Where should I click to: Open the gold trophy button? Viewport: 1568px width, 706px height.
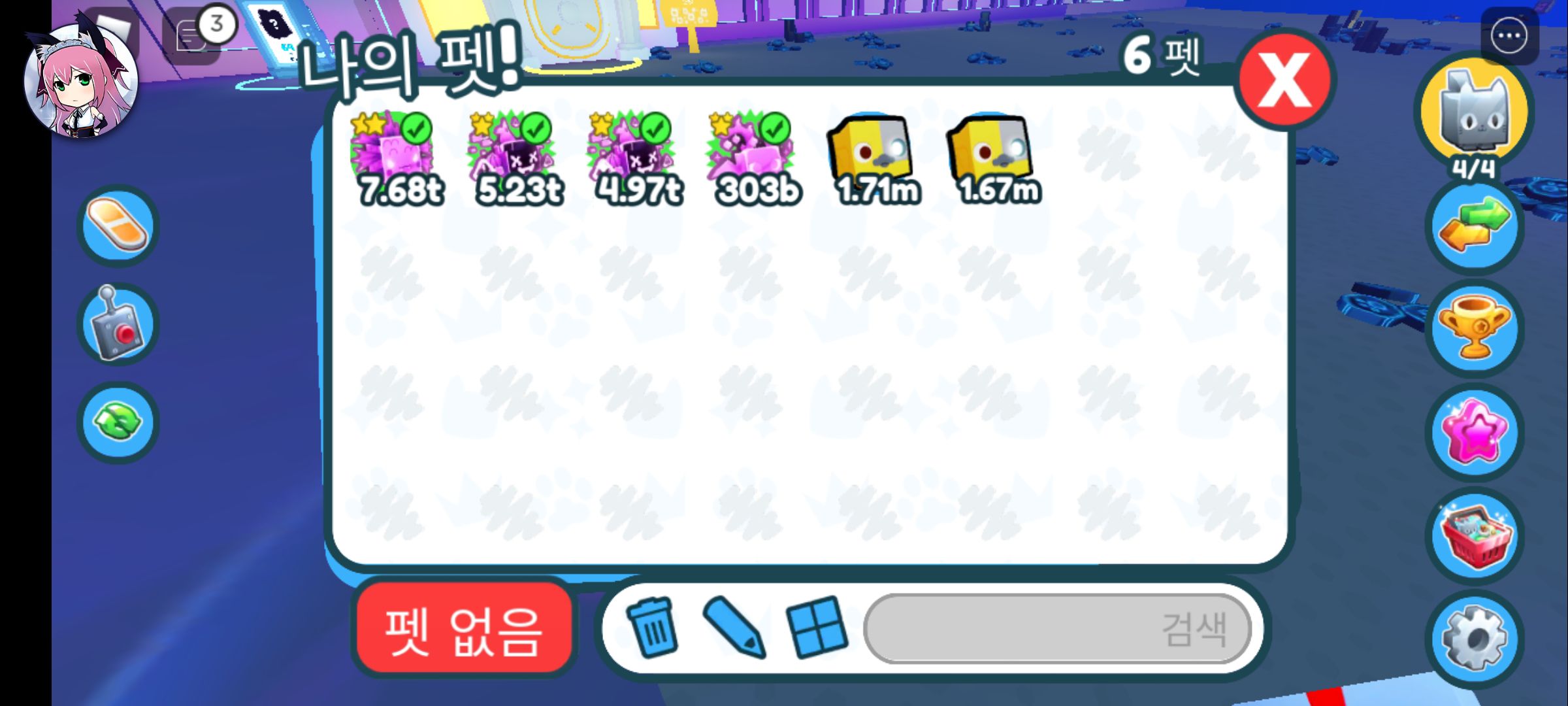point(1474,327)
